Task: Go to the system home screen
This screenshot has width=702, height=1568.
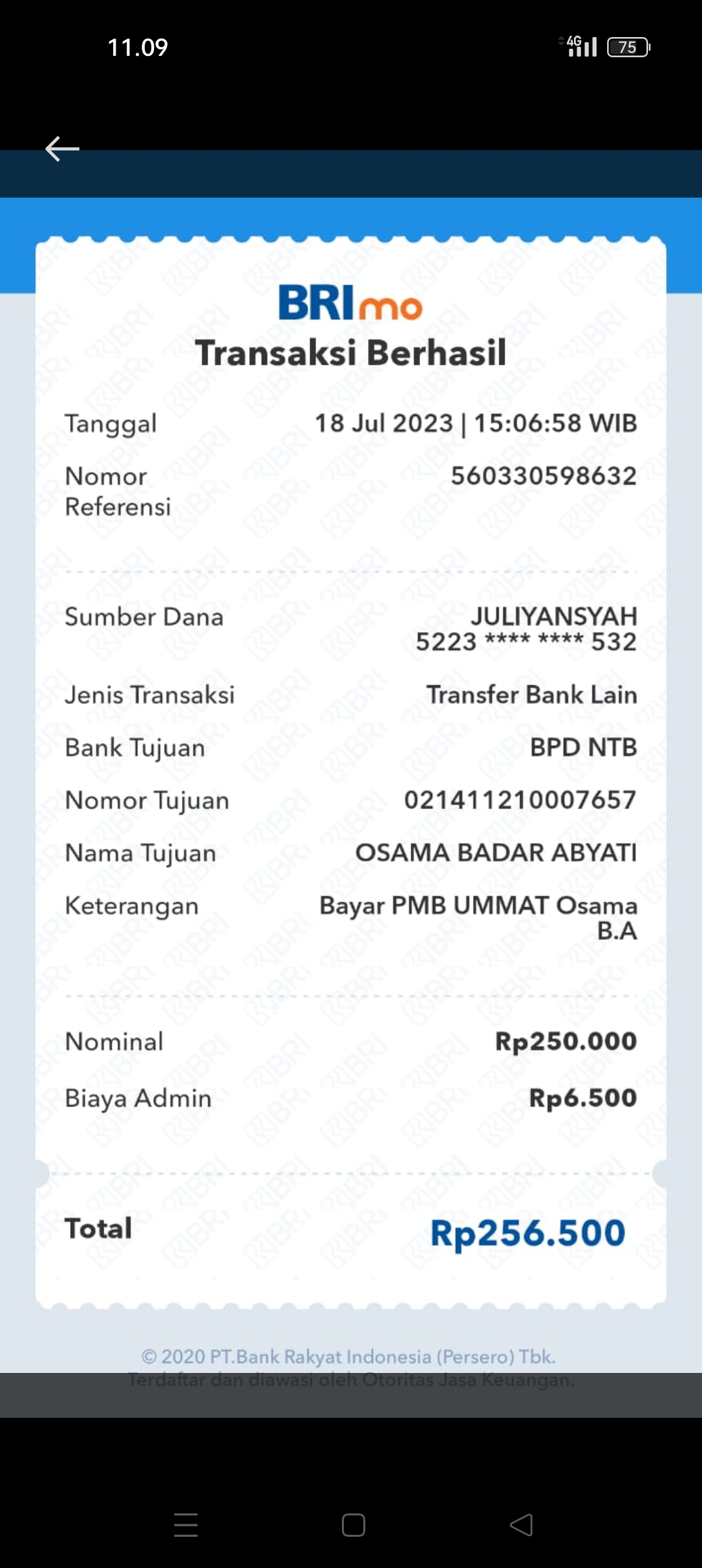Action: 353,1524
